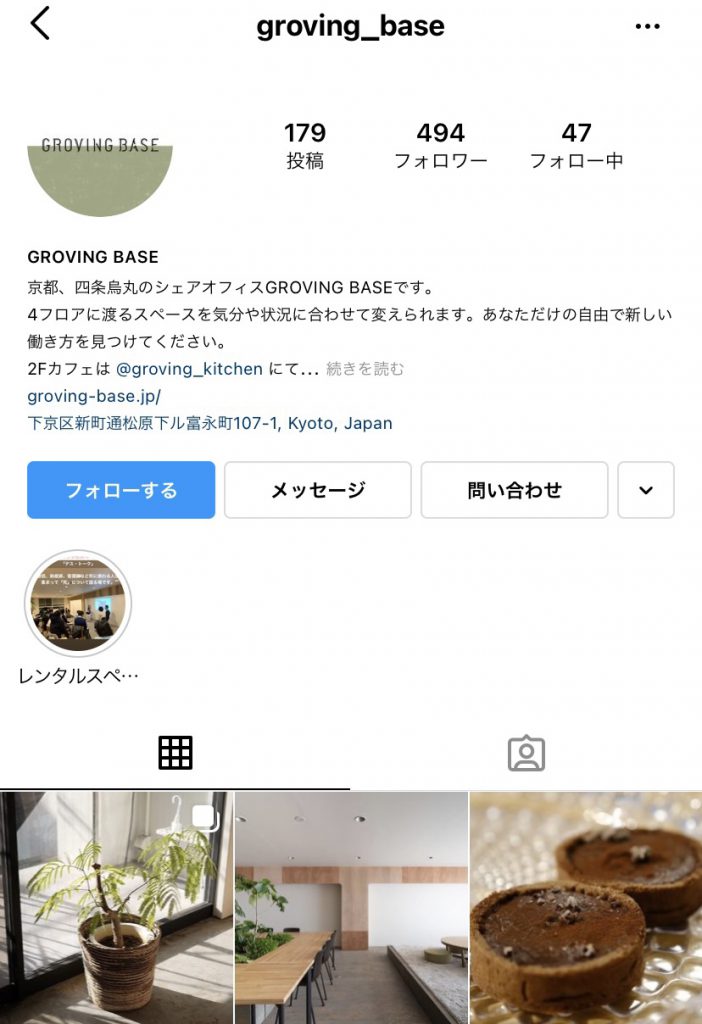Image resolution: width=702 pixels, height=1024 pixels.
Task: Switch to the grid posts tab
Action: pos(175,753)
